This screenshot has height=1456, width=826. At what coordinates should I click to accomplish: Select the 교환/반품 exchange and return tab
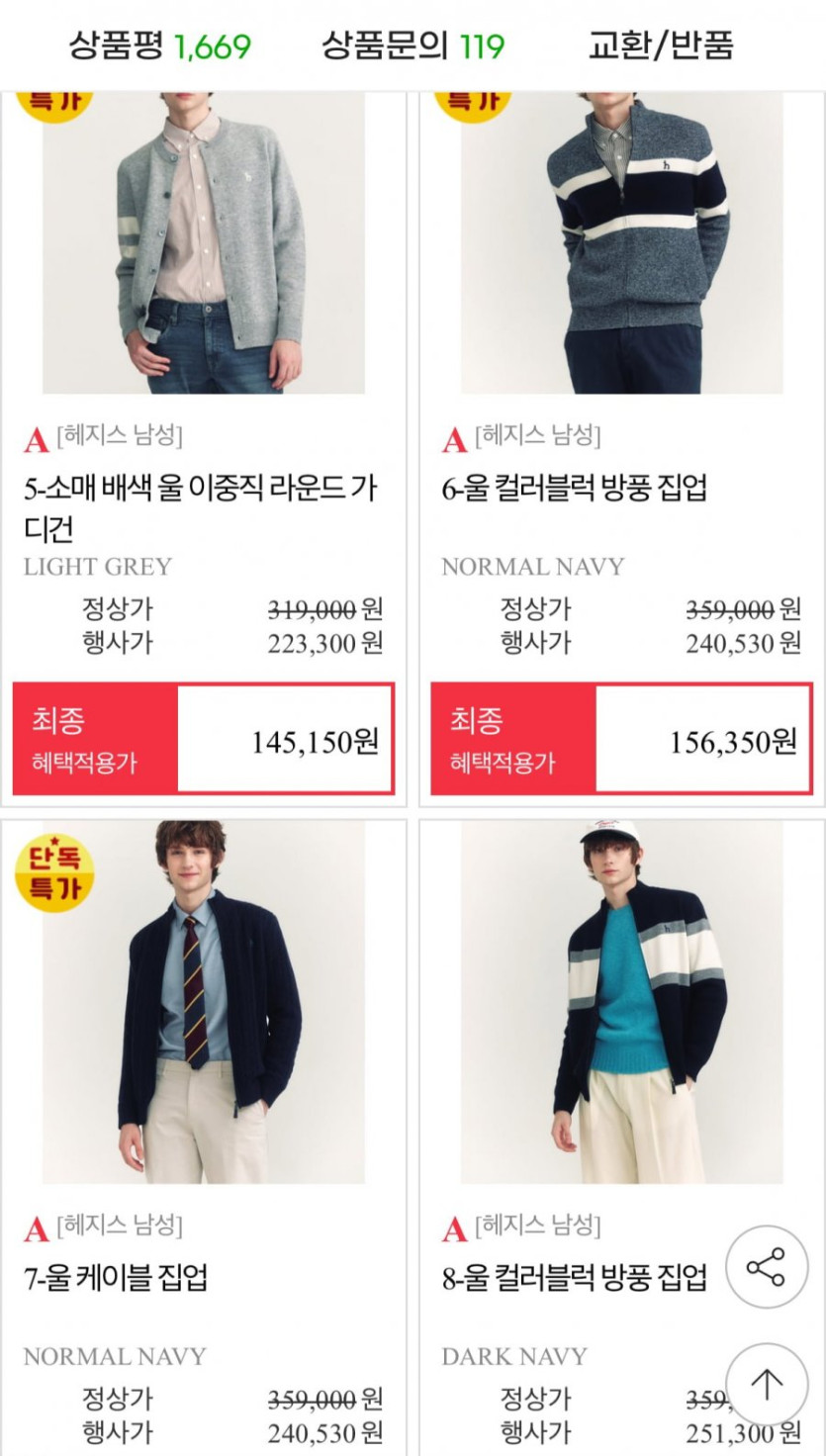click(x=661, y=45)
